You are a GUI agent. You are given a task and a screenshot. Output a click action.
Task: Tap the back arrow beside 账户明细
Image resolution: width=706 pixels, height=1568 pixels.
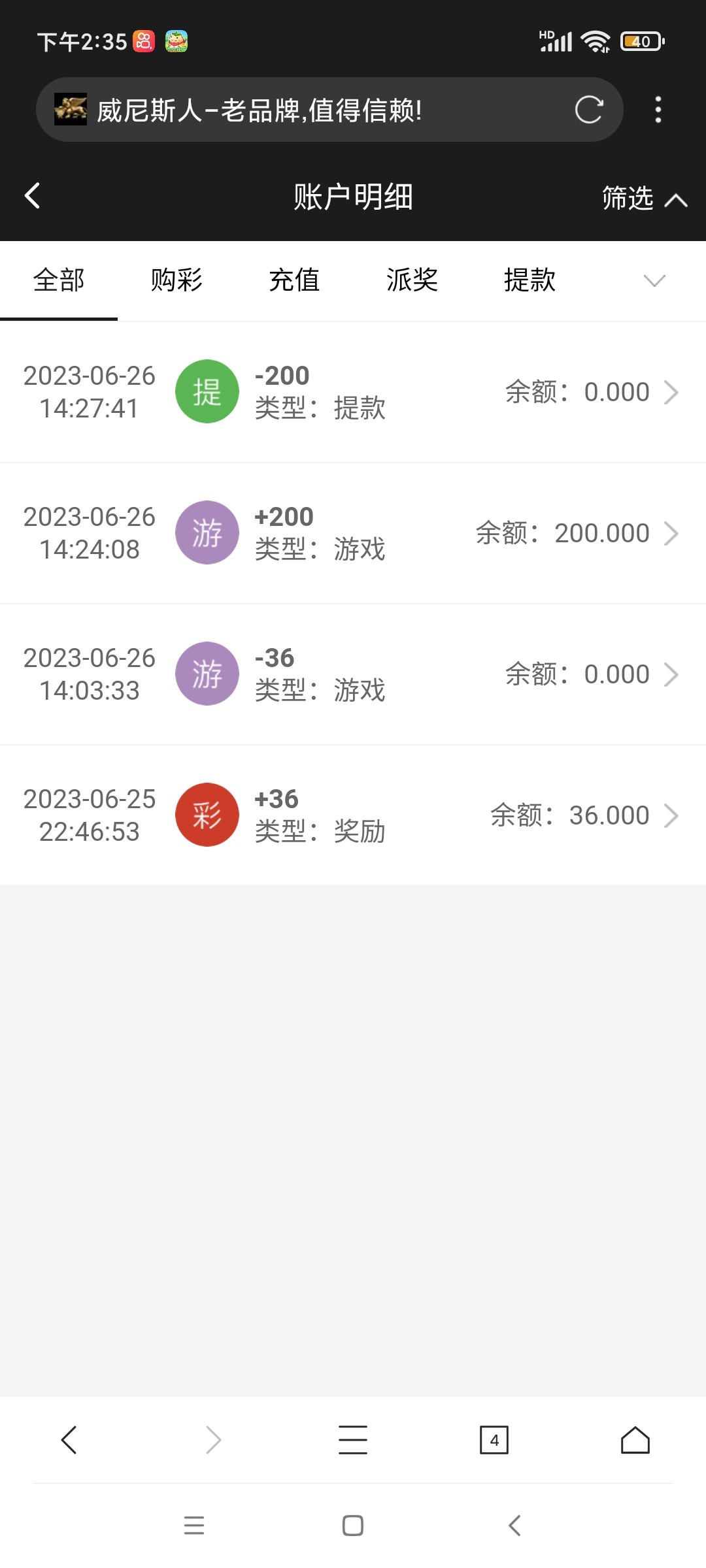tap(31, 195)
